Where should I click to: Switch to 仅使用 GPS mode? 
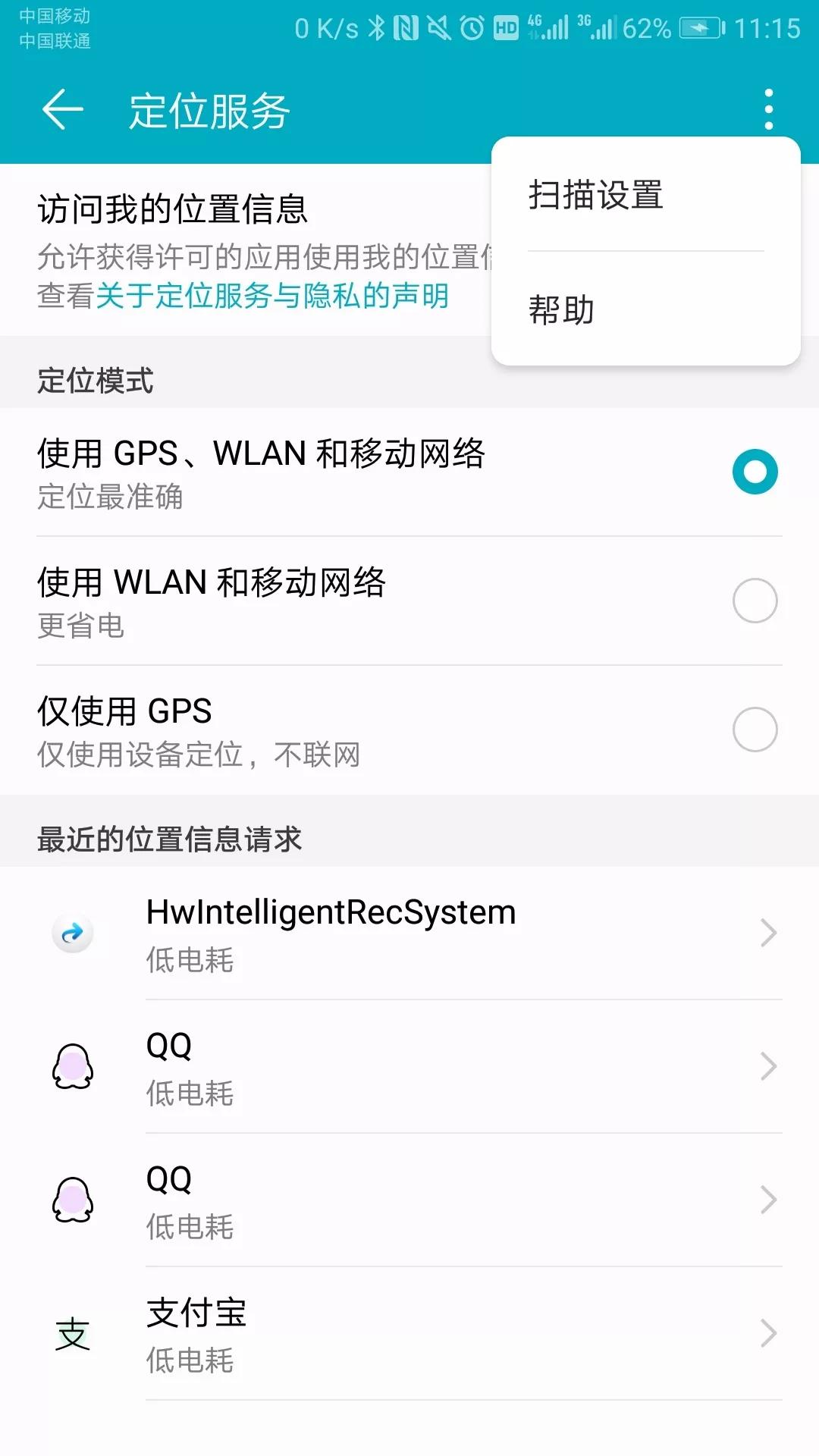coord(409,730)
